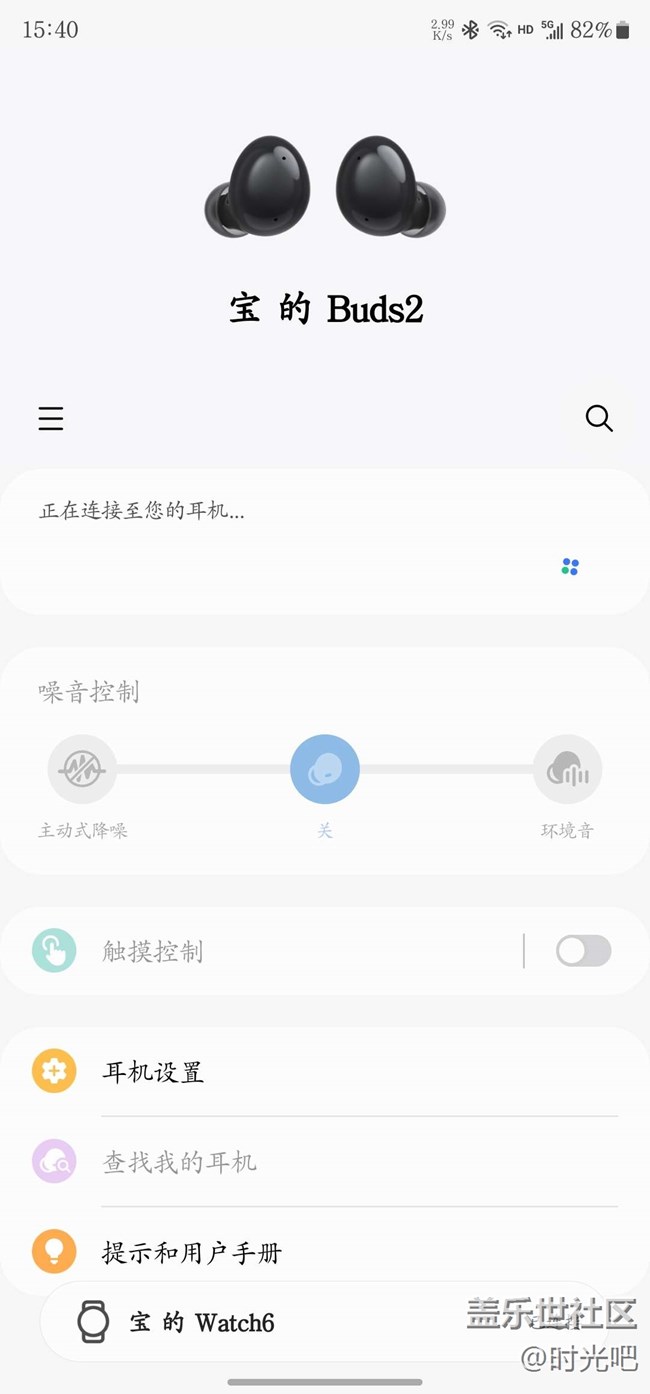The width and height of the screenshot is (650, 1394).
Task: Select 关 noise control mode
Action: (325, 770)
